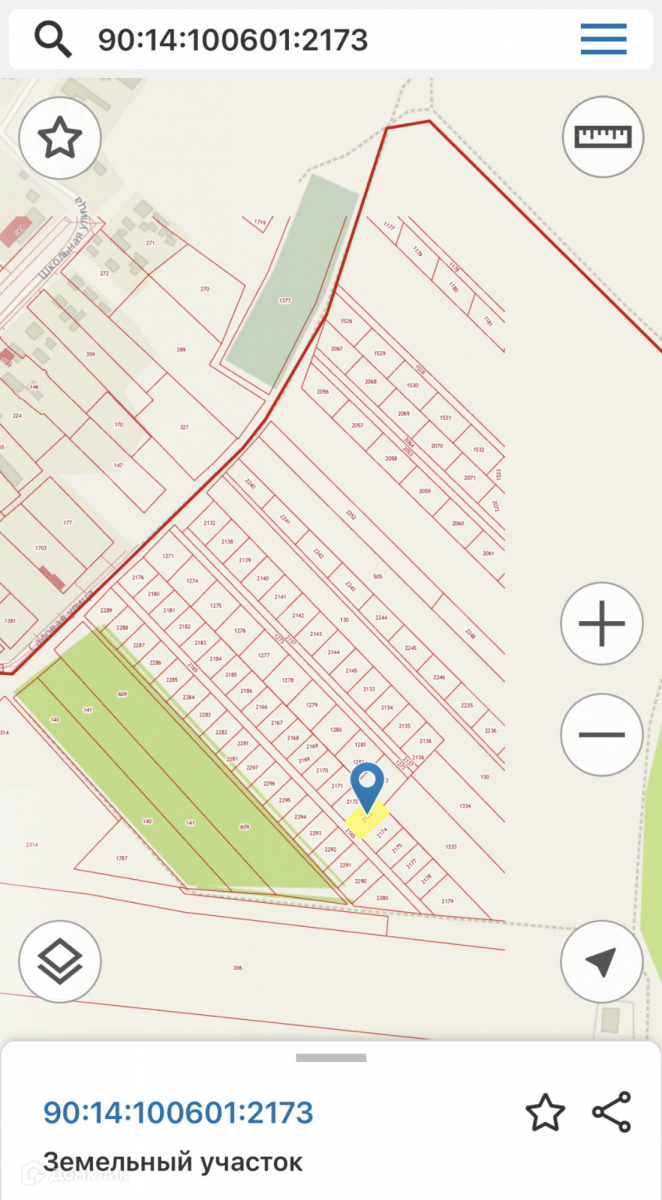Screen dimensions: 662x1200
Task: Zoom in on the map
Action: (601, 624)
